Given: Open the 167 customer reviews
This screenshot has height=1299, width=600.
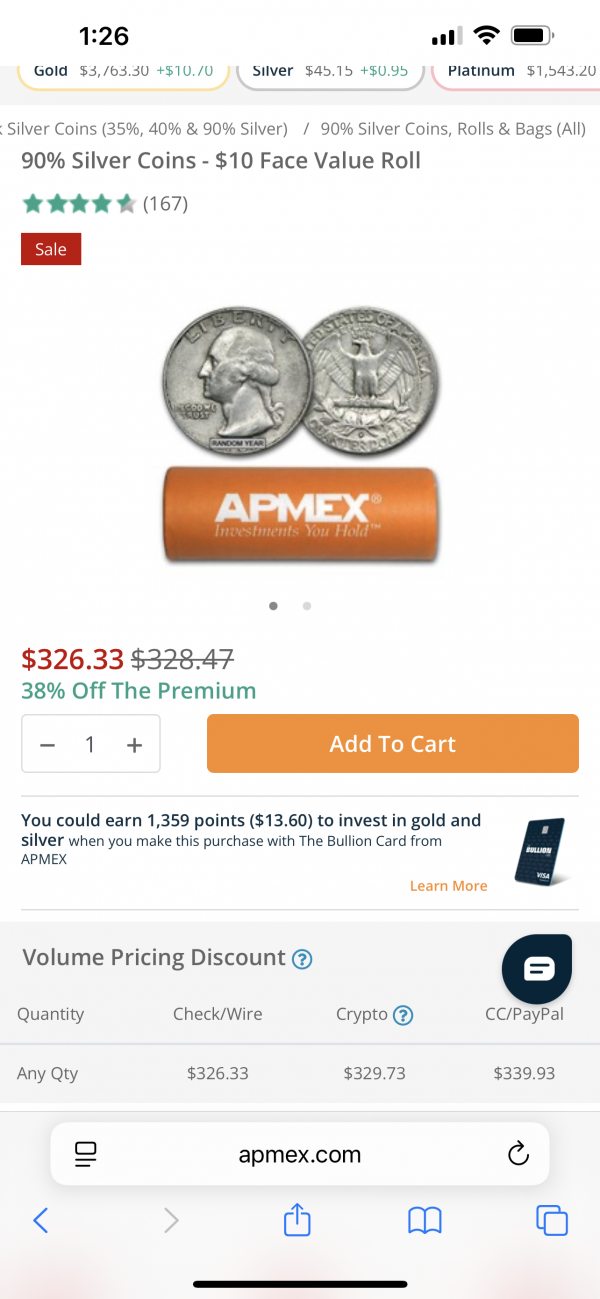Looking at the screenshot, I should pyautogui.click(x=165, y=204).
